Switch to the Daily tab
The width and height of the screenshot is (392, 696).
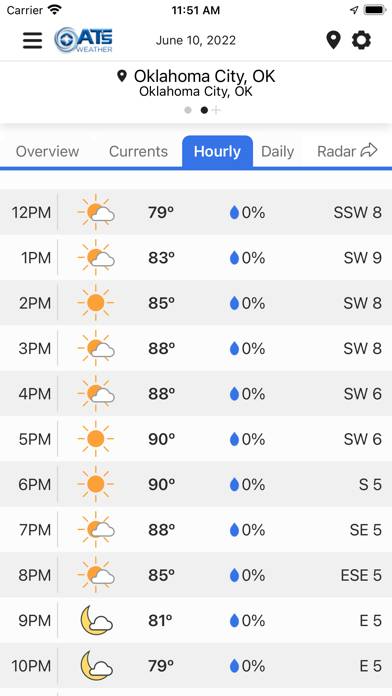pyautogui.click(x=277, y=151)
